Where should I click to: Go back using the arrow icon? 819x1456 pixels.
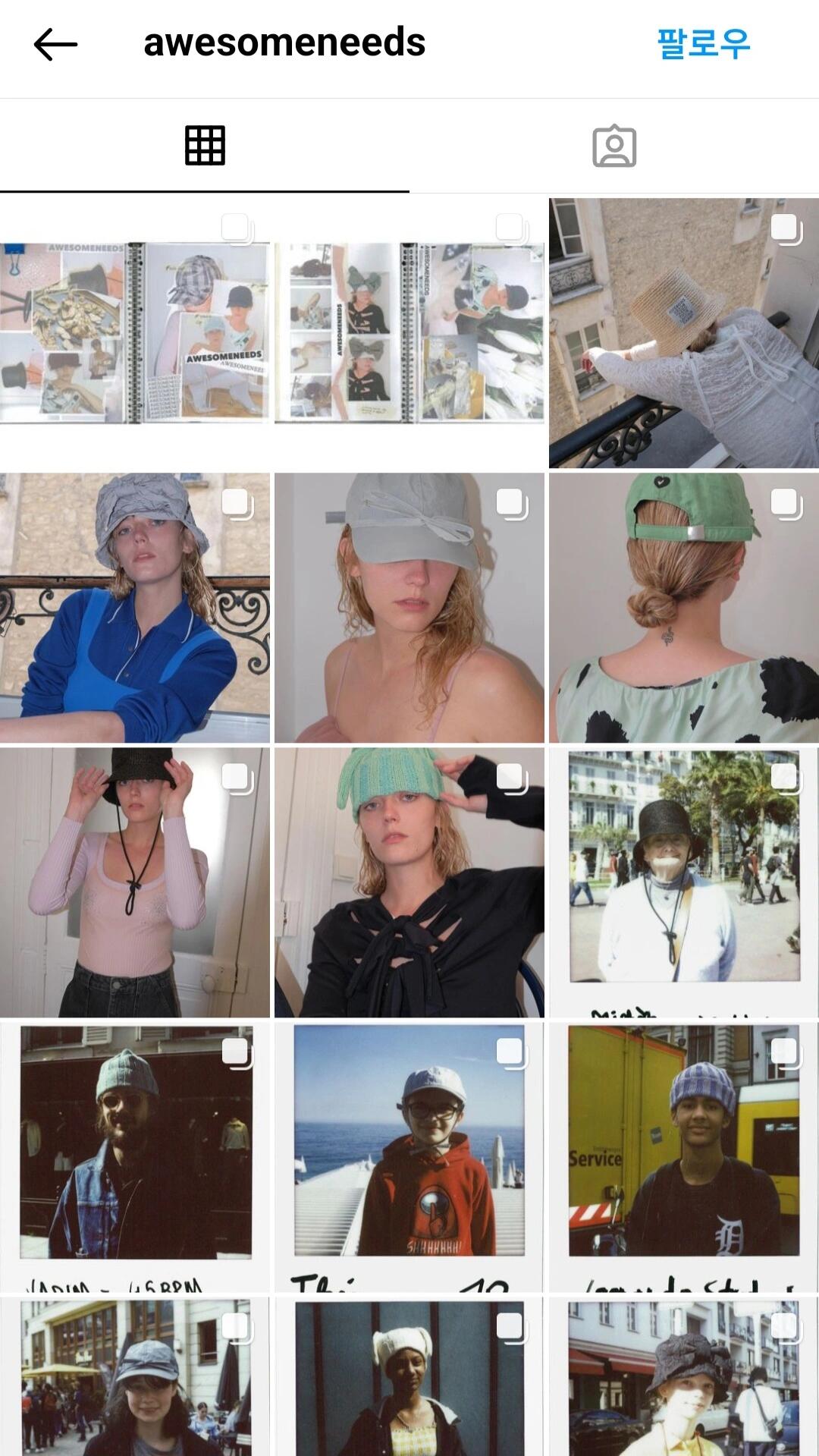(55, 45)
